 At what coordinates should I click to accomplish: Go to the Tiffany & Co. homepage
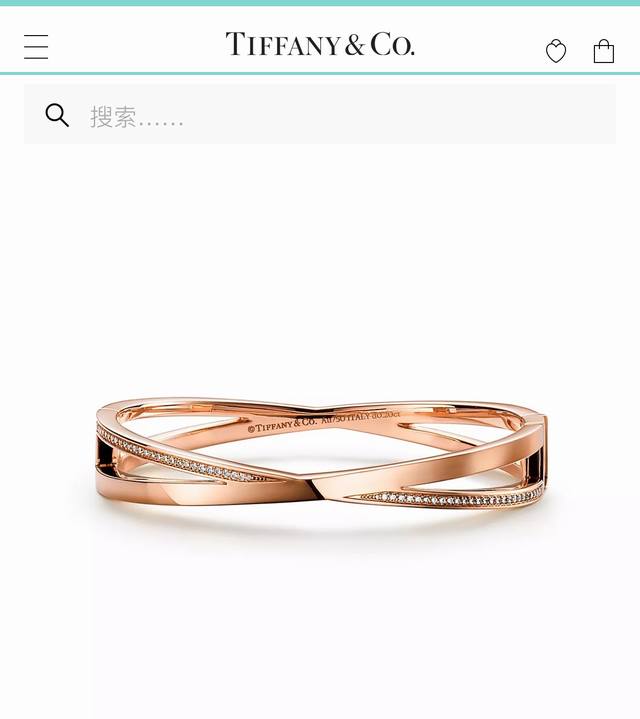click(x=320, y=44)
